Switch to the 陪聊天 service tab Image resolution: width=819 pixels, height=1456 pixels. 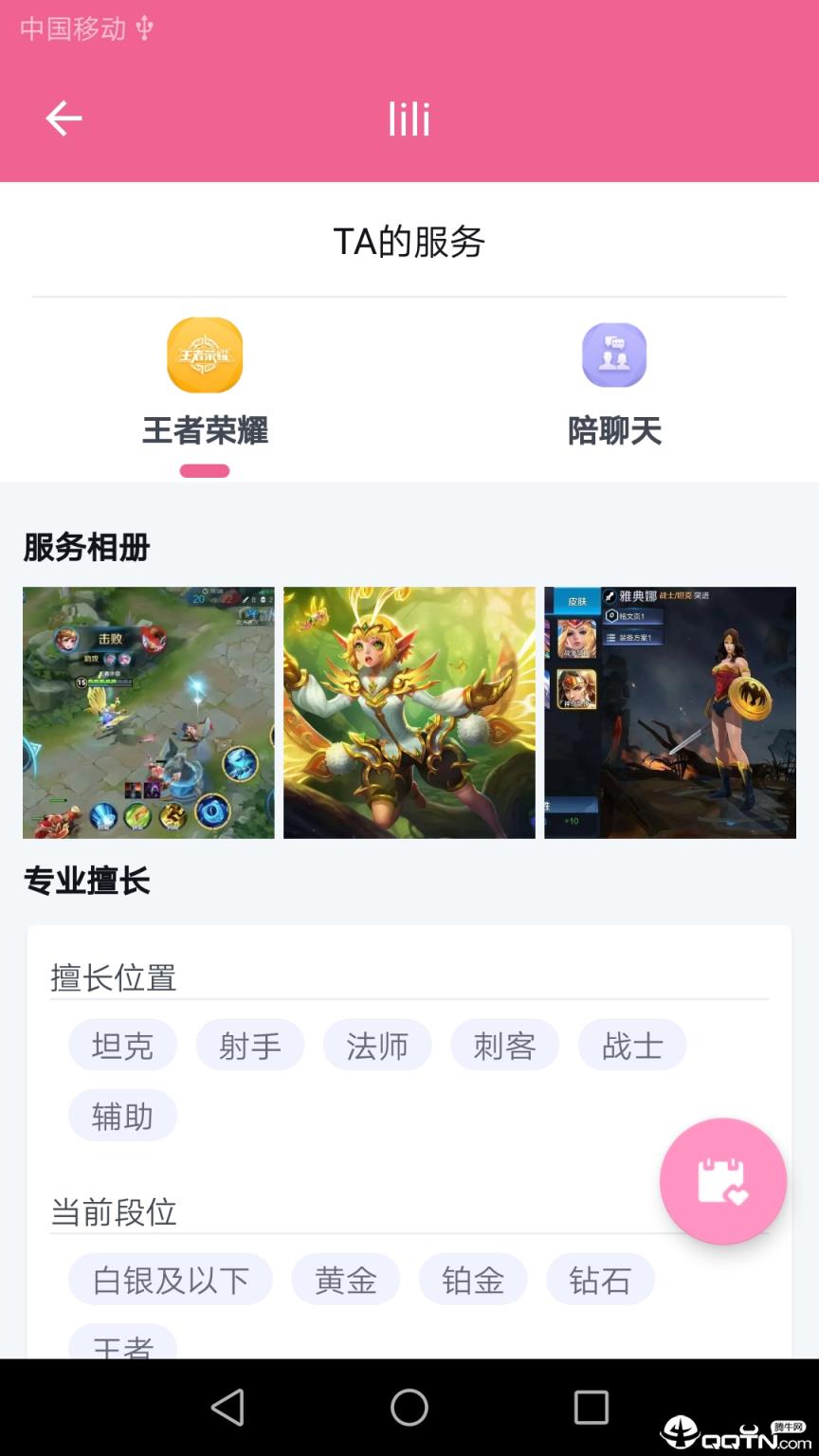tap(614, 431)
